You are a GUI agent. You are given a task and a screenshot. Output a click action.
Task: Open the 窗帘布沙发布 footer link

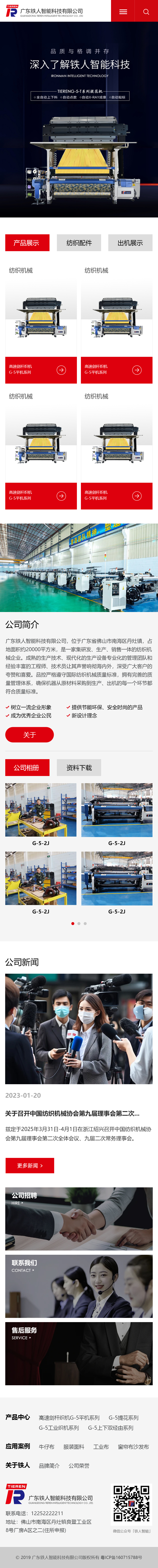pos(133,1447)
